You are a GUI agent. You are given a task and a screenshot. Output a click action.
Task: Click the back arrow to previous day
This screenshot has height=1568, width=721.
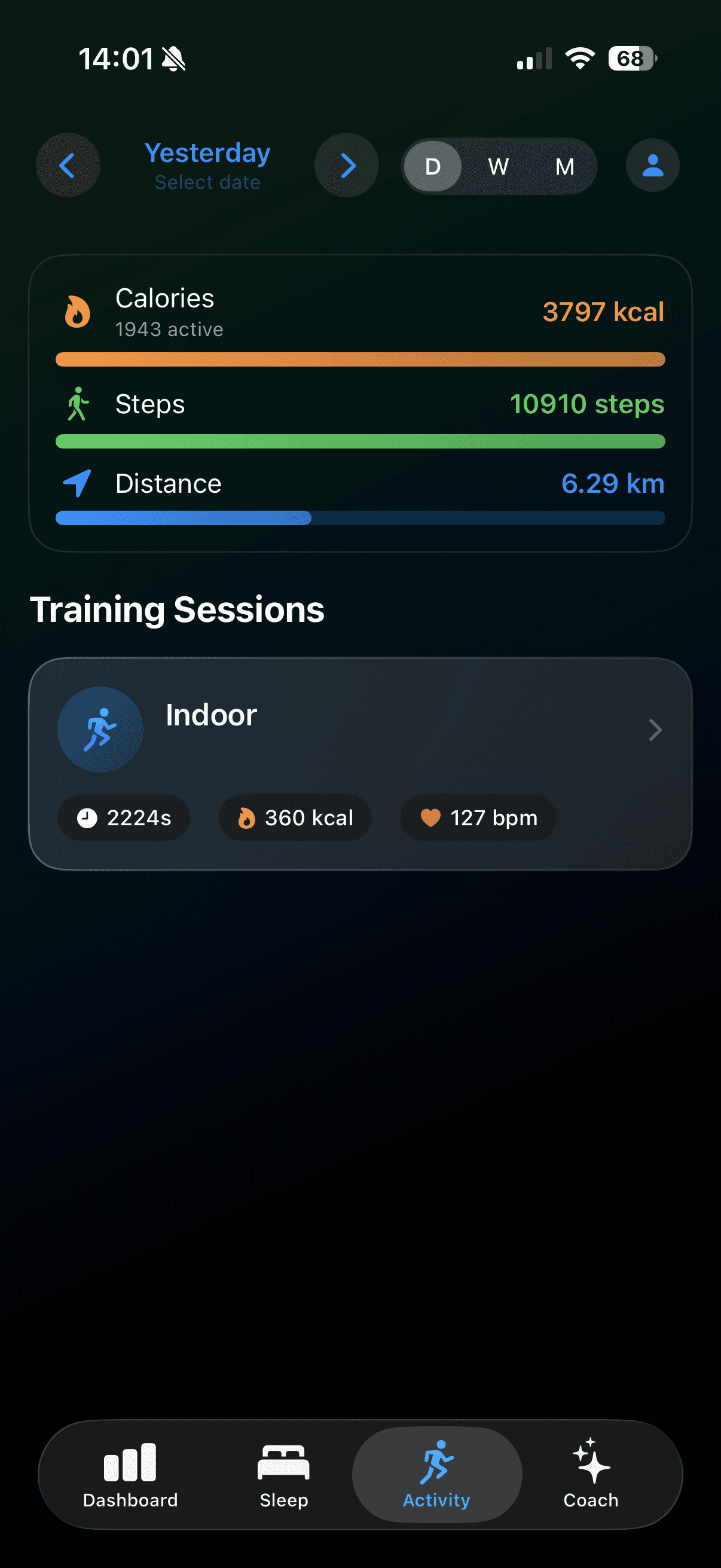[68, 166]
